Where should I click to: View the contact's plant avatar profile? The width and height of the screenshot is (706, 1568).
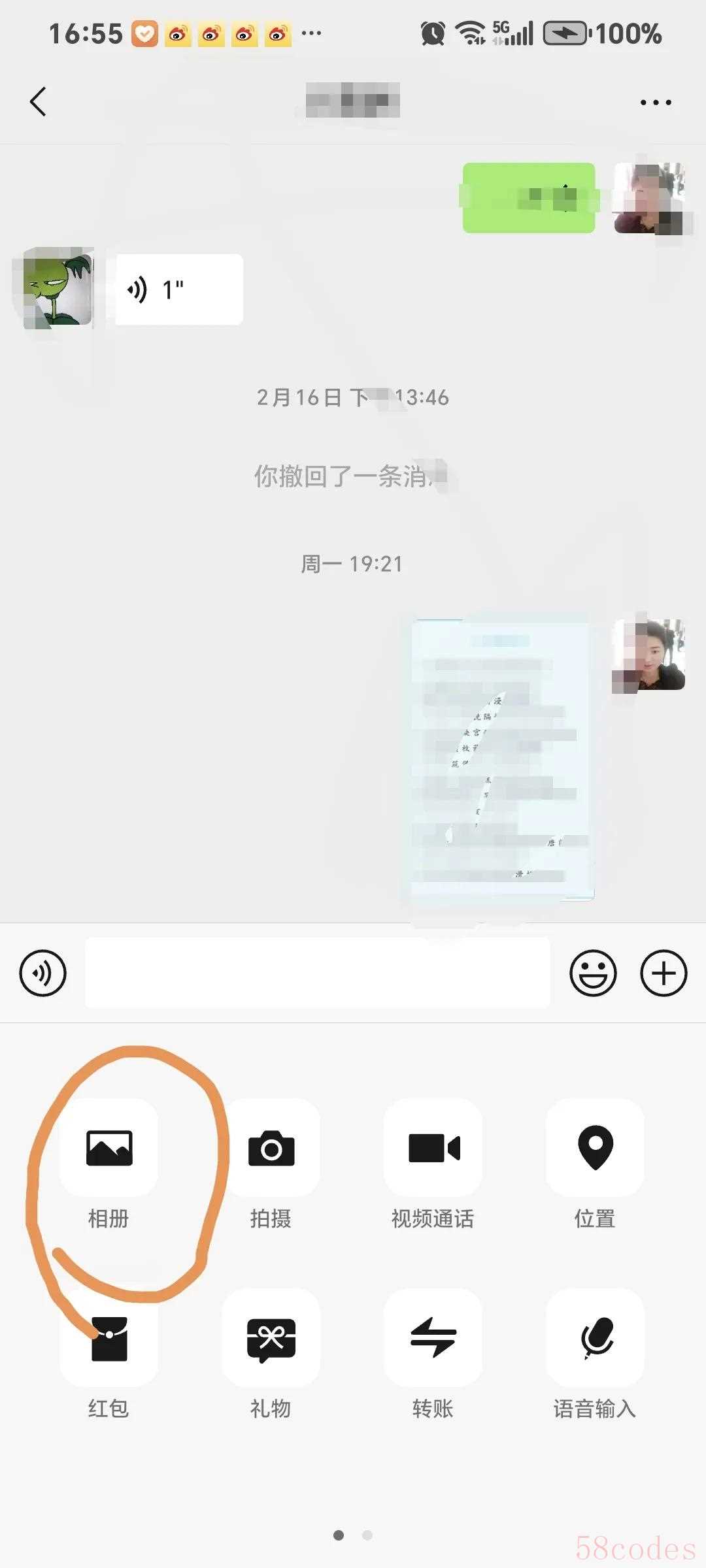click(58, 289)
